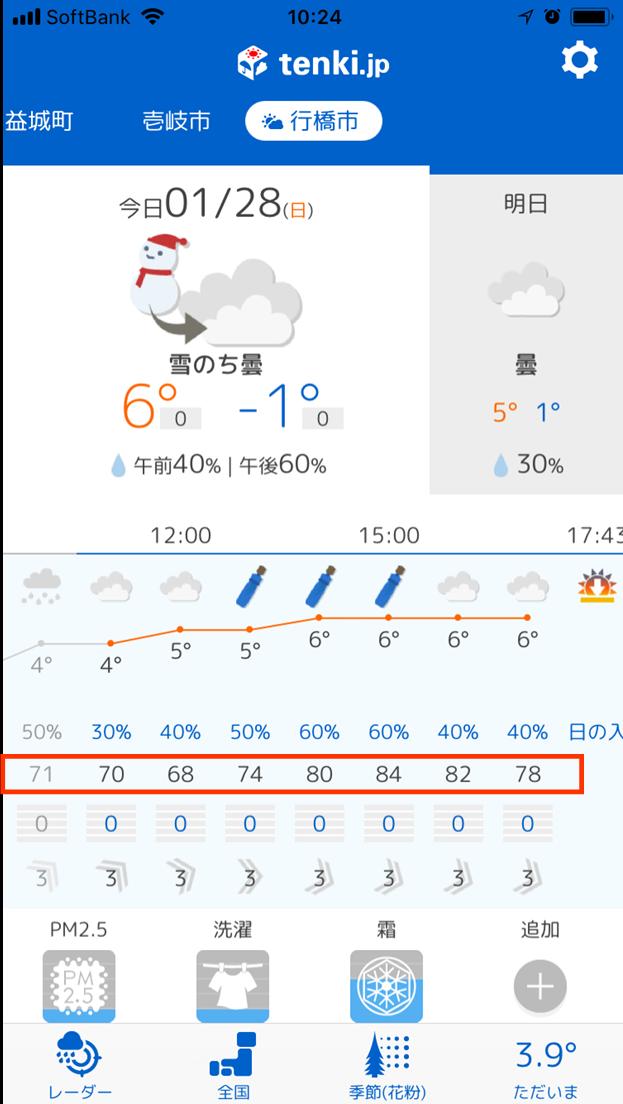Switch to the 益城町 location tab
The height and width of the screenshot is (1104, 623).
click(39, 121)
